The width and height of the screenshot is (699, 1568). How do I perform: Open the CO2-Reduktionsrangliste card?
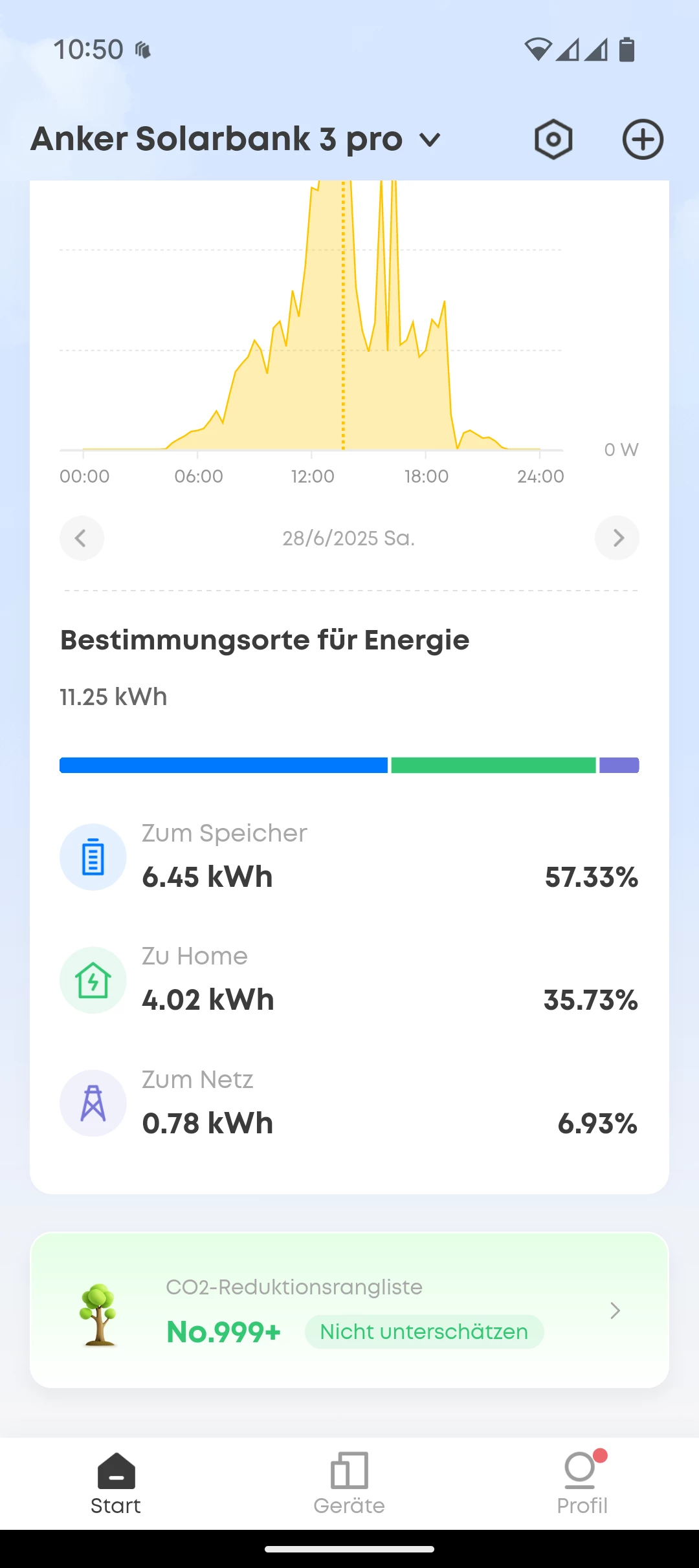tap(349, 1311)
